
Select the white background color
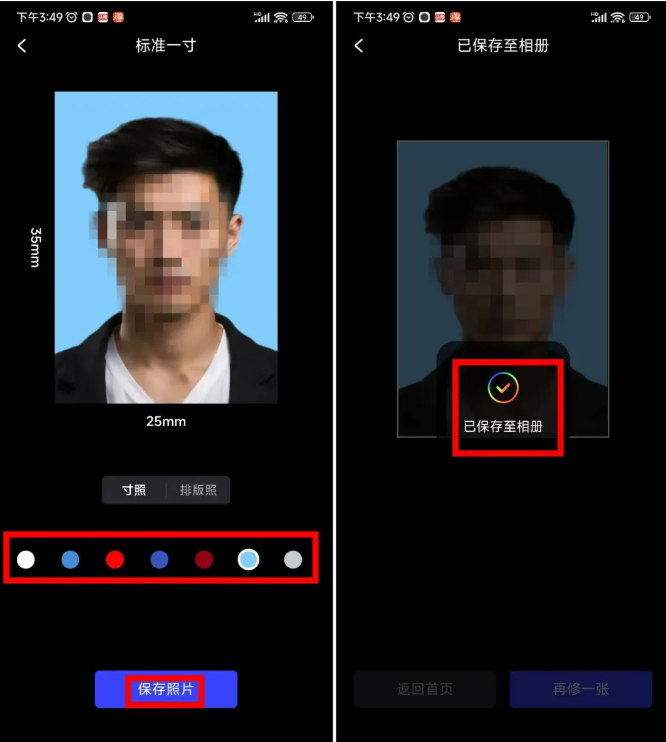26,560
